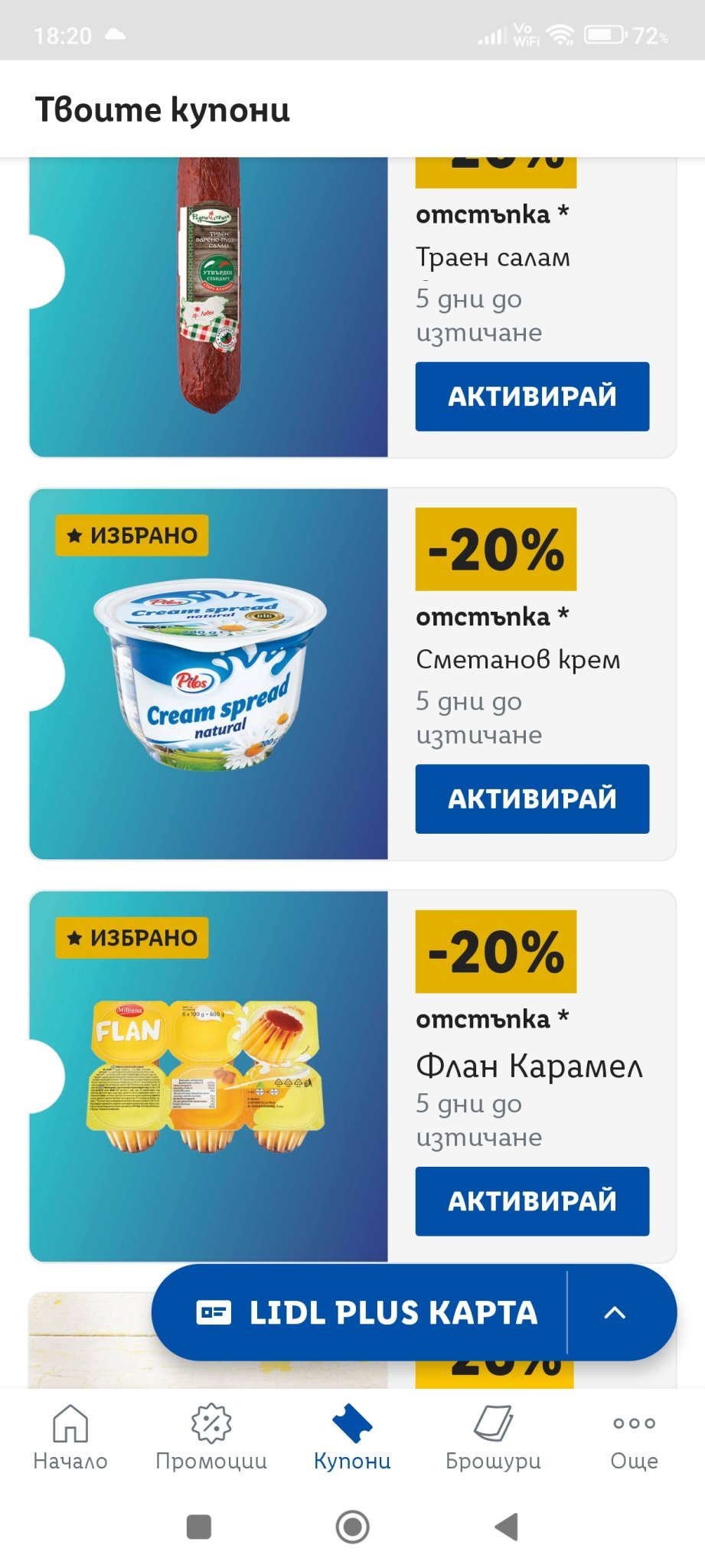Activate the Флан Карамел coupon

coord(532,1200)
